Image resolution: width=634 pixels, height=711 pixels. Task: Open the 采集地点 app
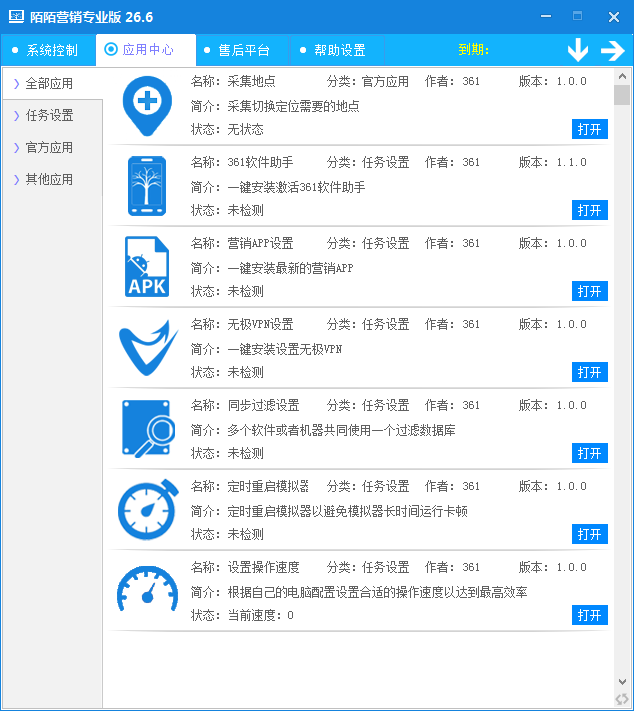pos(590,129)
